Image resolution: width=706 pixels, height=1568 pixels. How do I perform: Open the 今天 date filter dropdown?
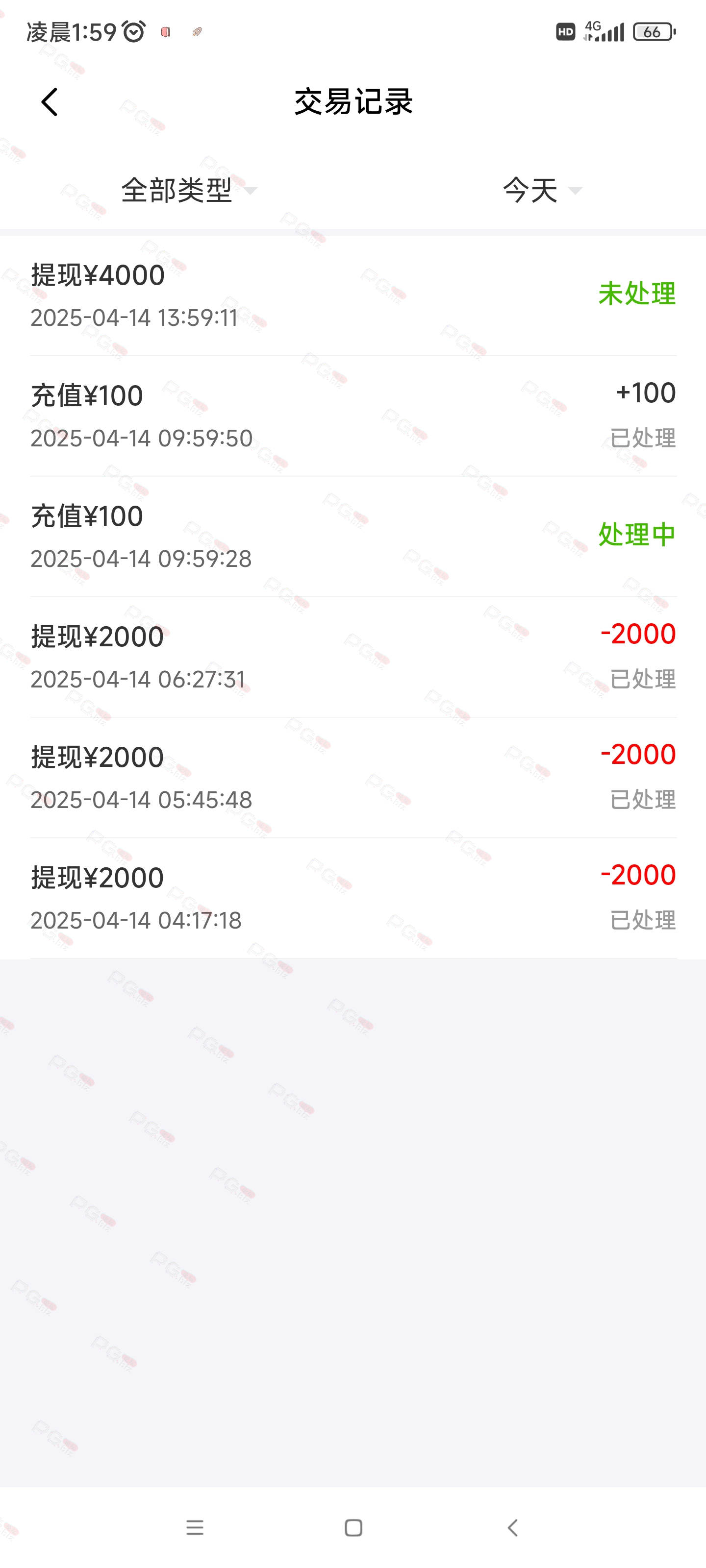point(542,191)
